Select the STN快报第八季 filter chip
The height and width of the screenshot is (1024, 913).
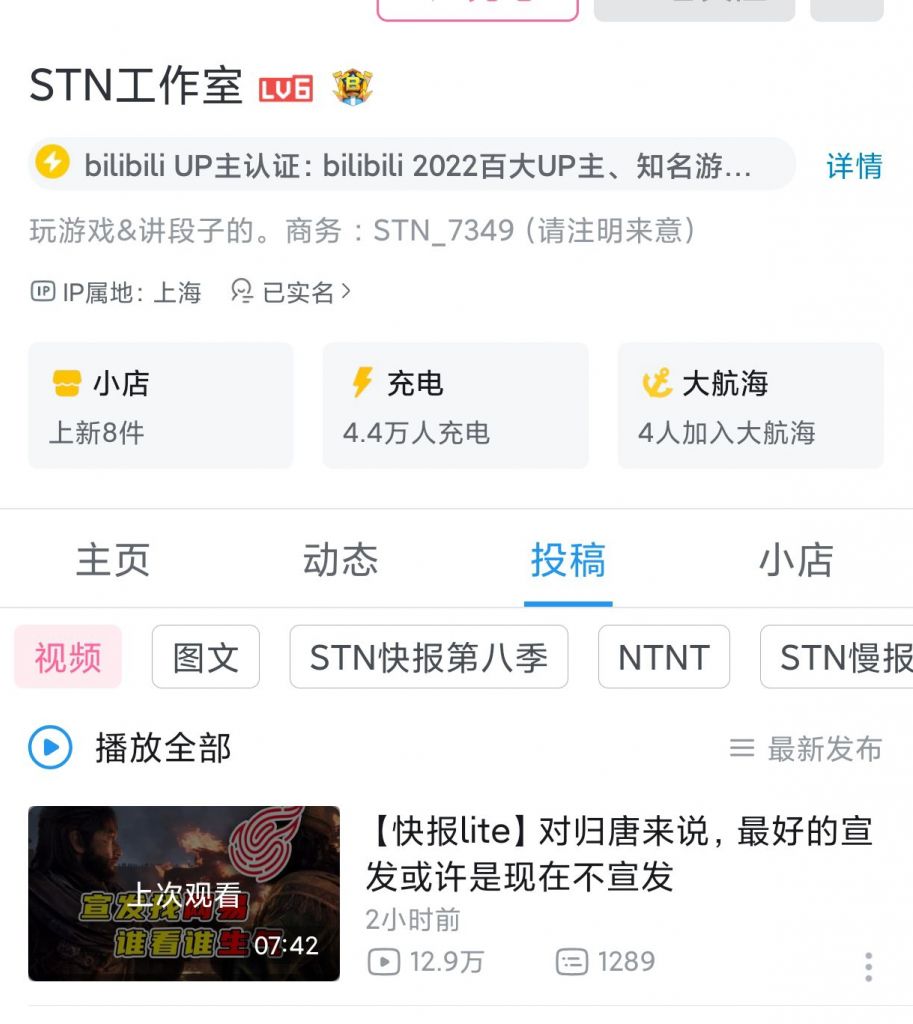(428, 657)
